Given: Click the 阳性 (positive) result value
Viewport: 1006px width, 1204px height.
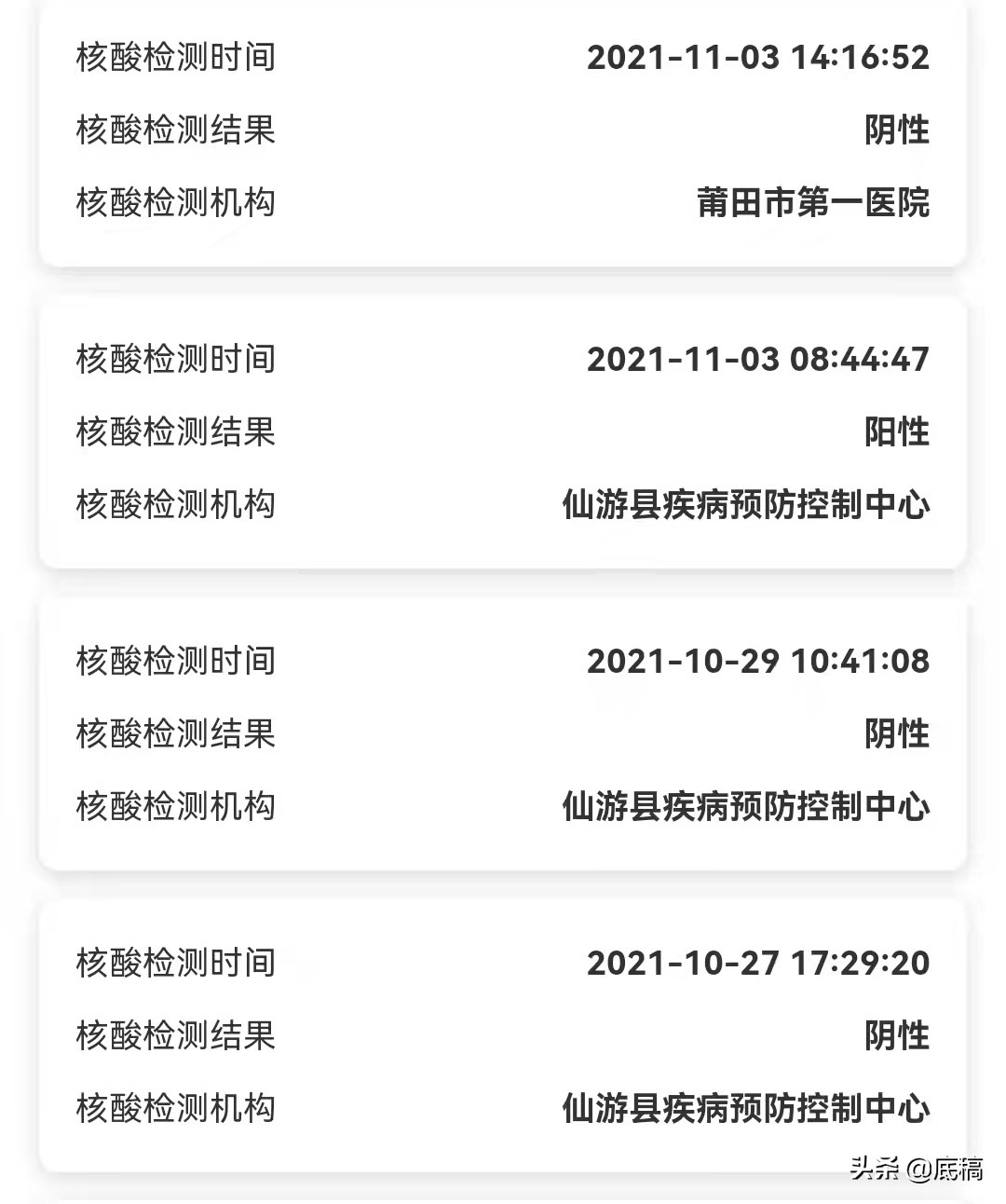Looking at the screenshot, I should (x=896, y=431).
